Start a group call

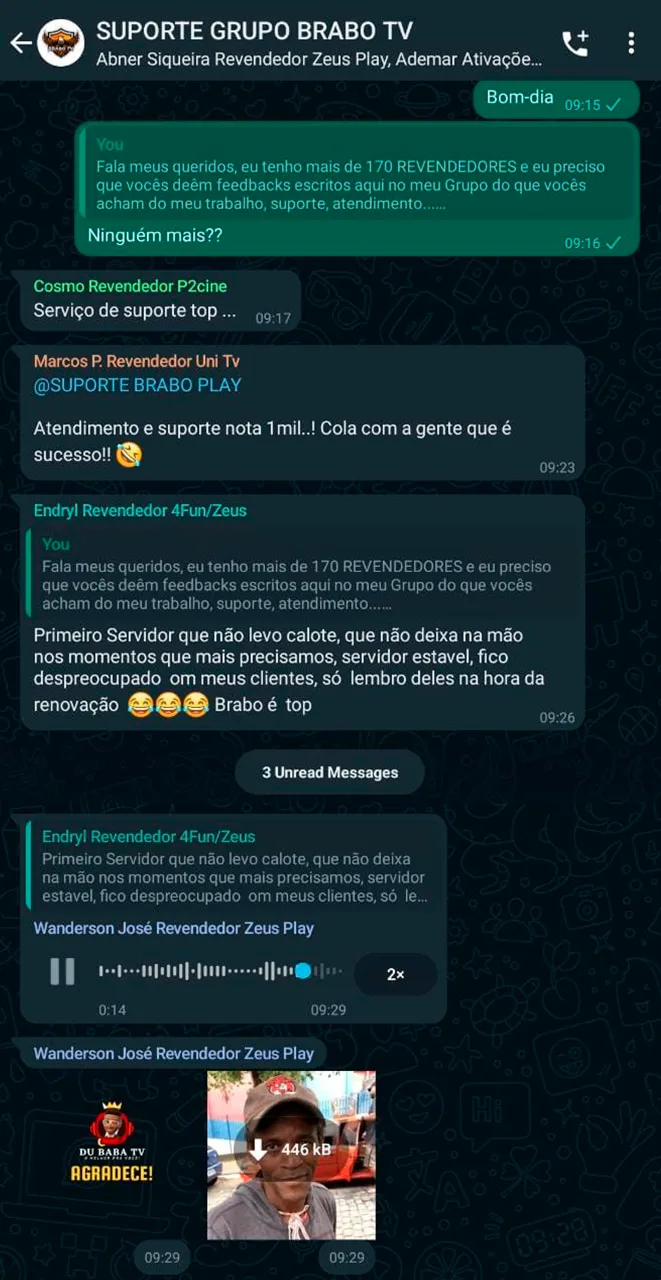pos(575,43)
